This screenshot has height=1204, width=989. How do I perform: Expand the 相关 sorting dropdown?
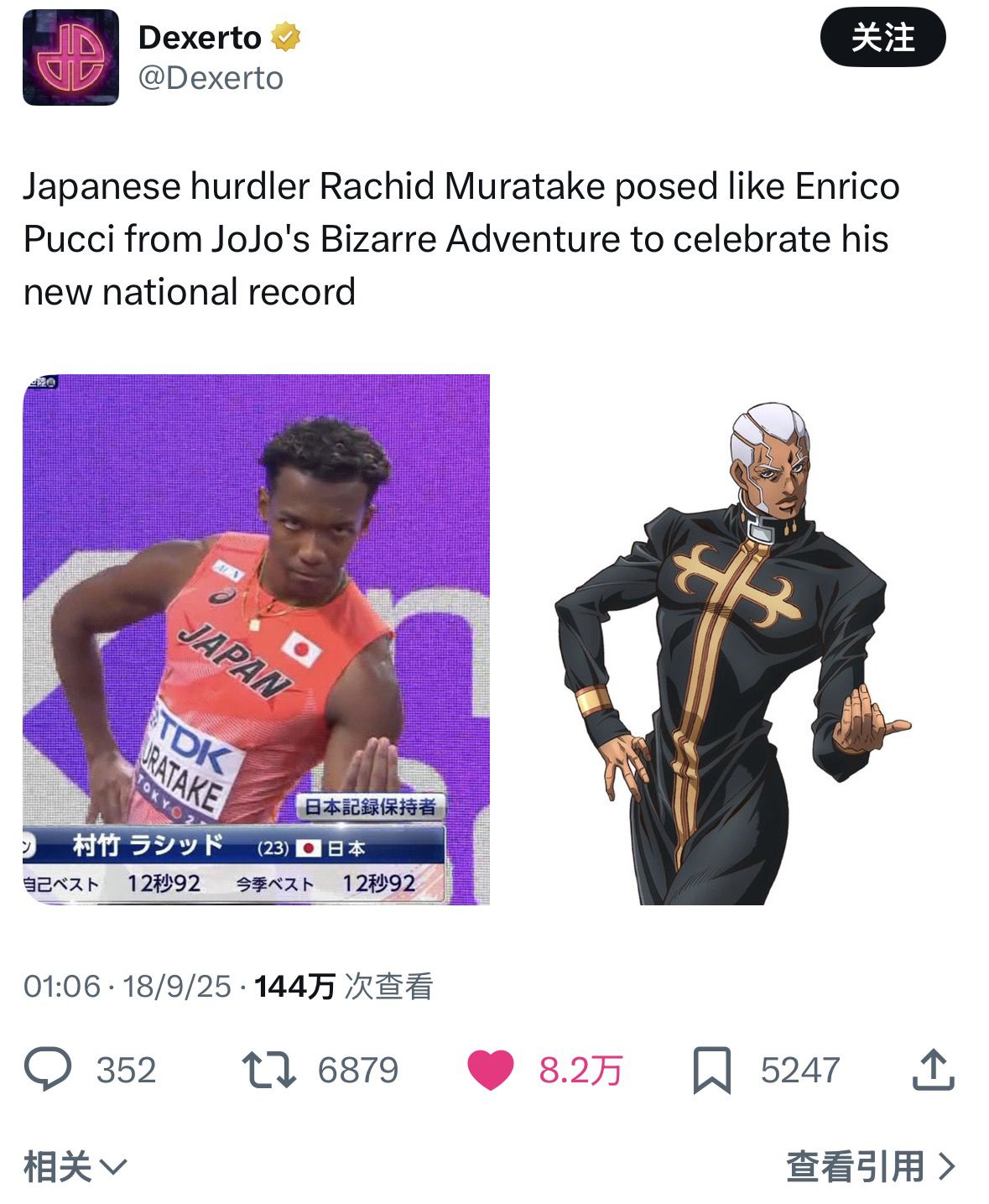coord(75,1166)
